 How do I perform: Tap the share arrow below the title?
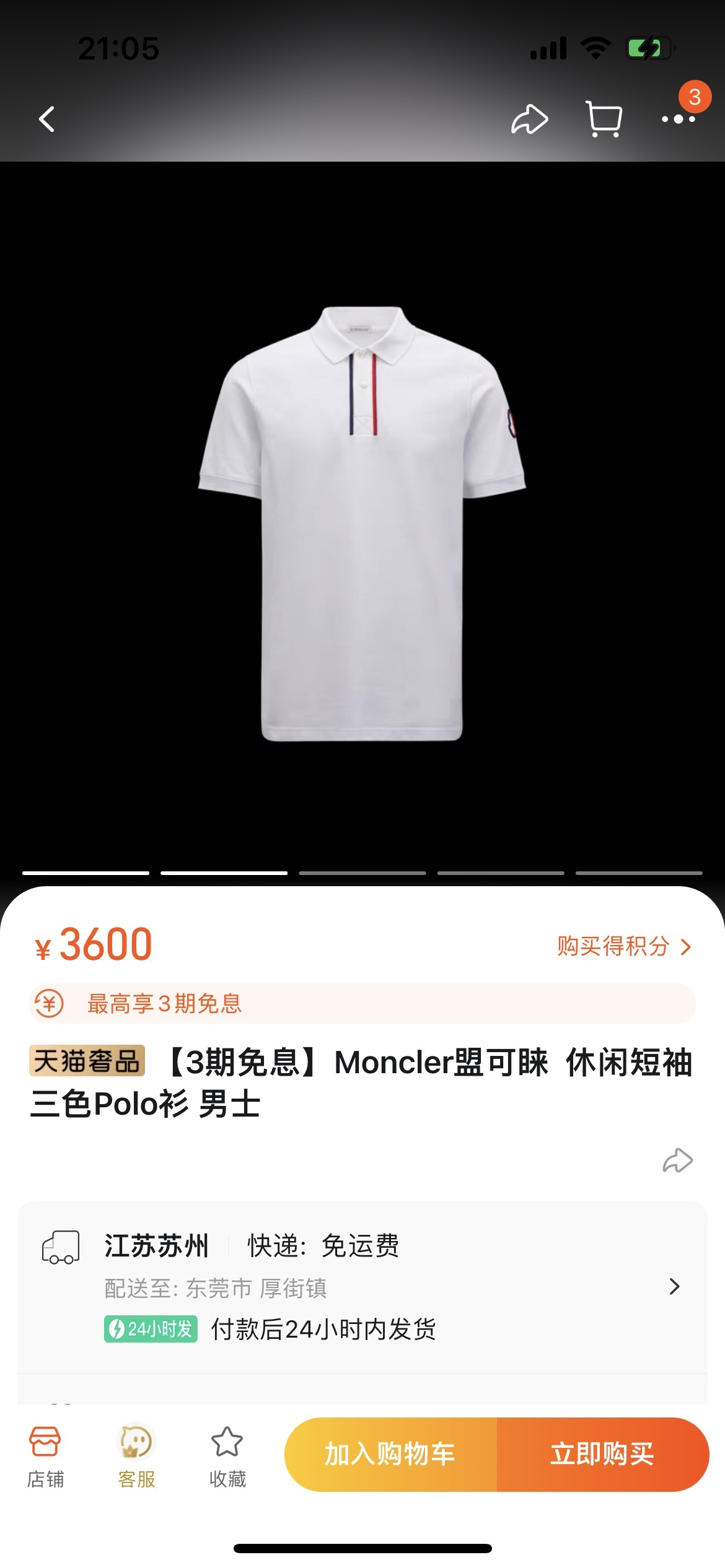[677, 1161]
